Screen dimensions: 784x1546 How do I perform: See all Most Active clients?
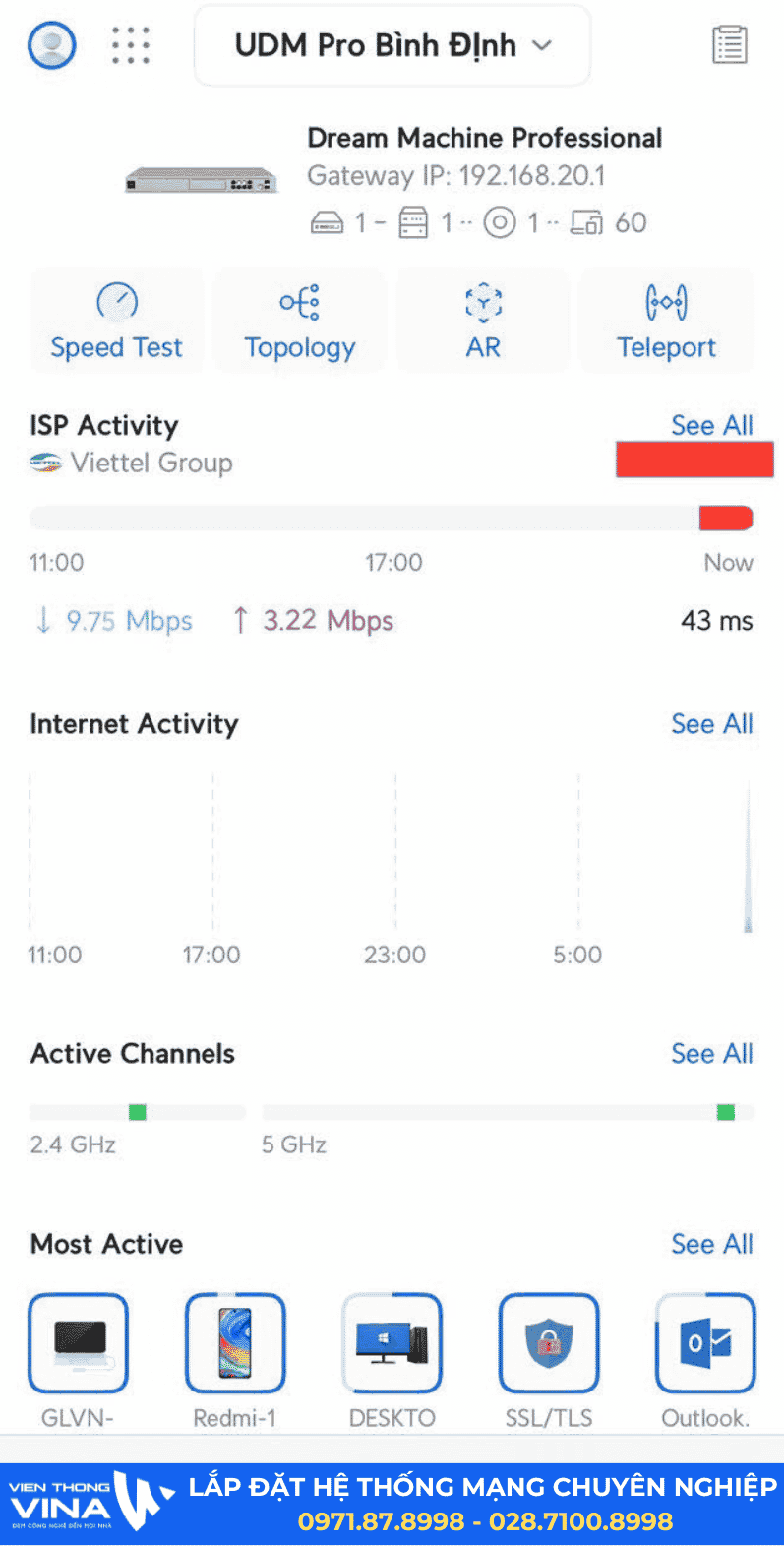point(711,1243)
